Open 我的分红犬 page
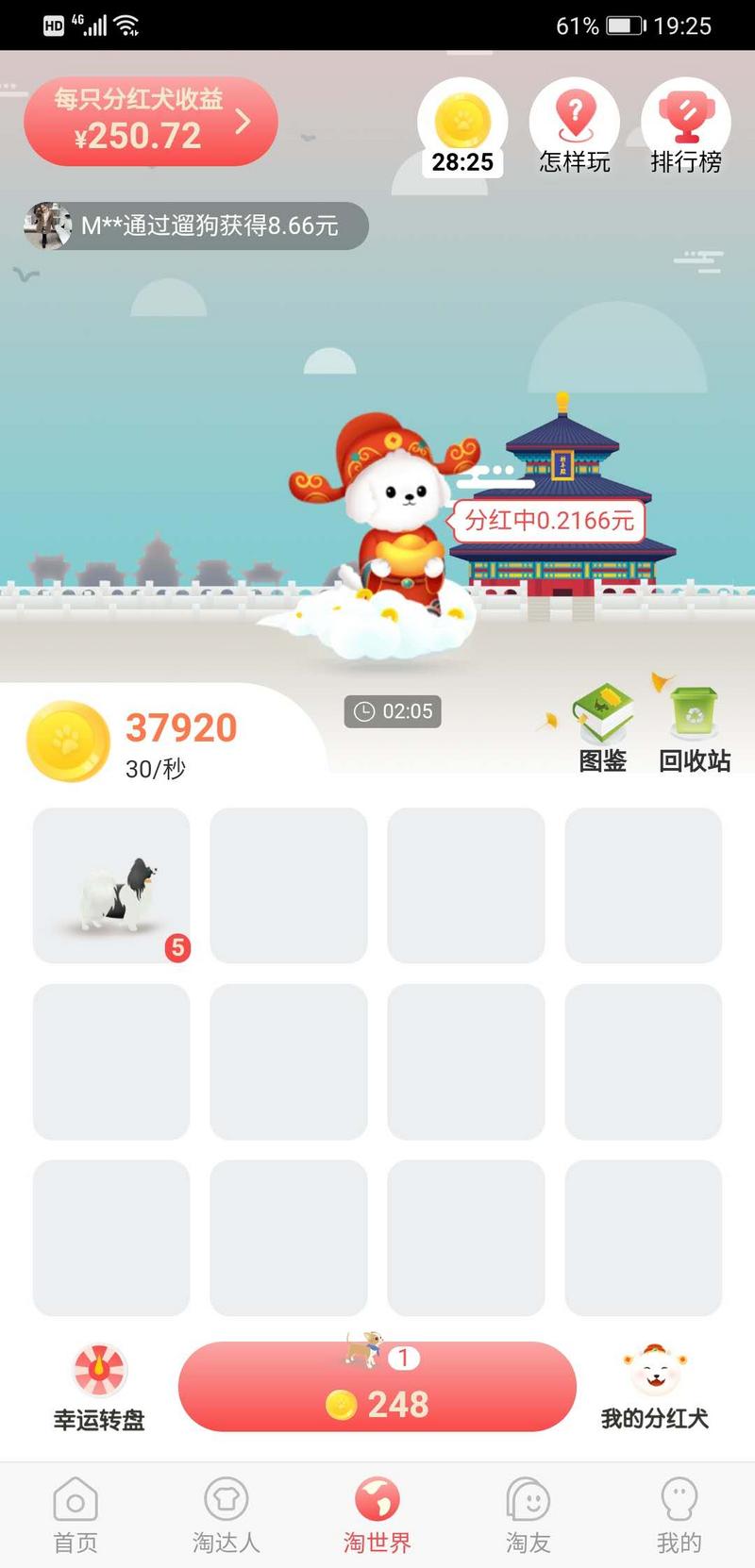 [654, 1387]
